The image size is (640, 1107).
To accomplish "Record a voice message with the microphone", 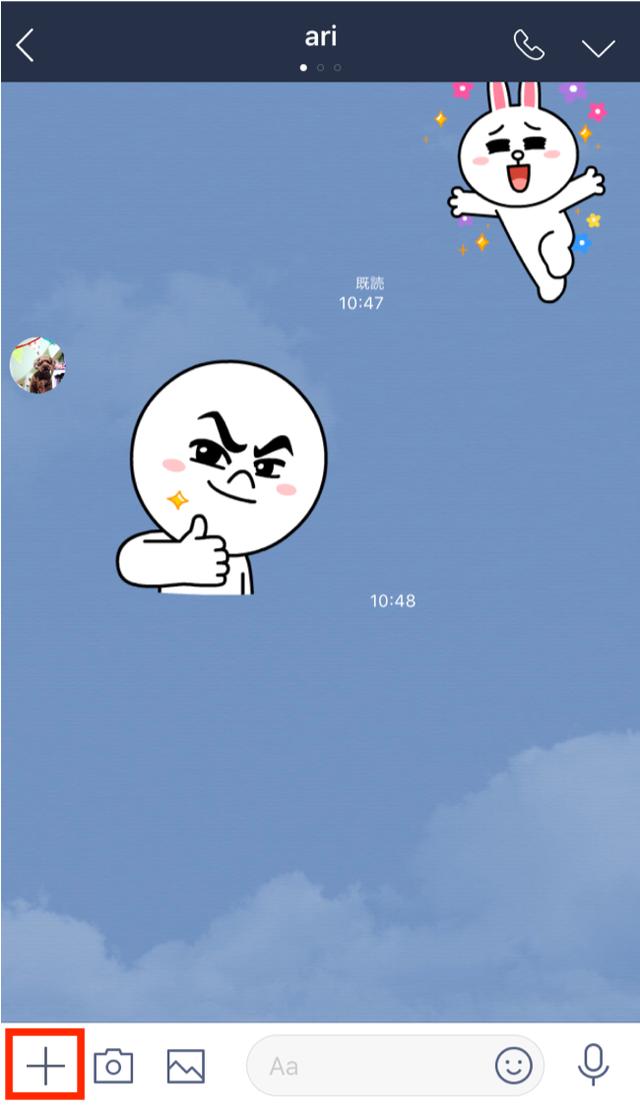I will pyautogui.click(x=593, y=1066).
